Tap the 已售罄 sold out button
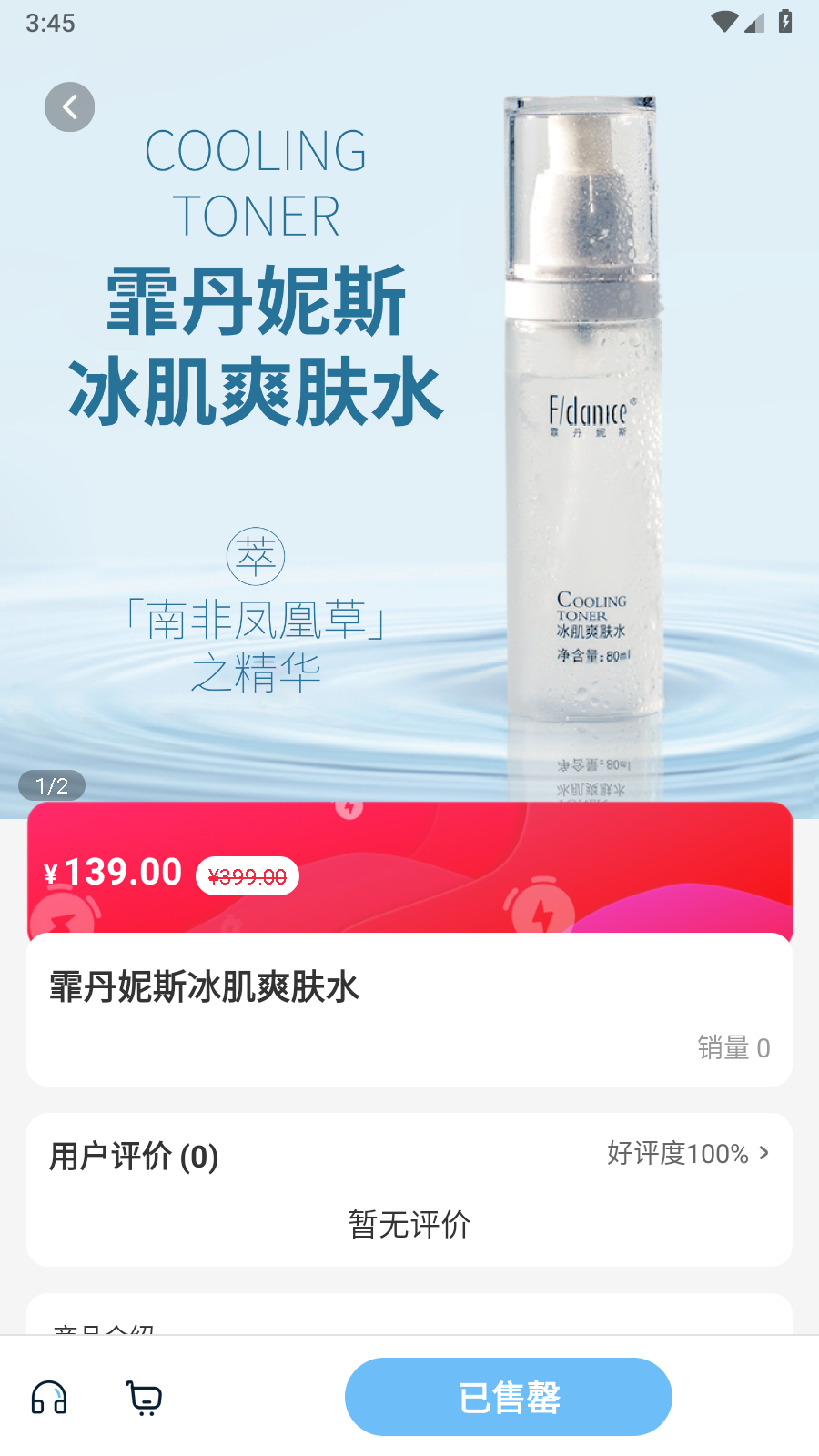The height and width of the screenshot is (1456, 819). coord(508,1397)
